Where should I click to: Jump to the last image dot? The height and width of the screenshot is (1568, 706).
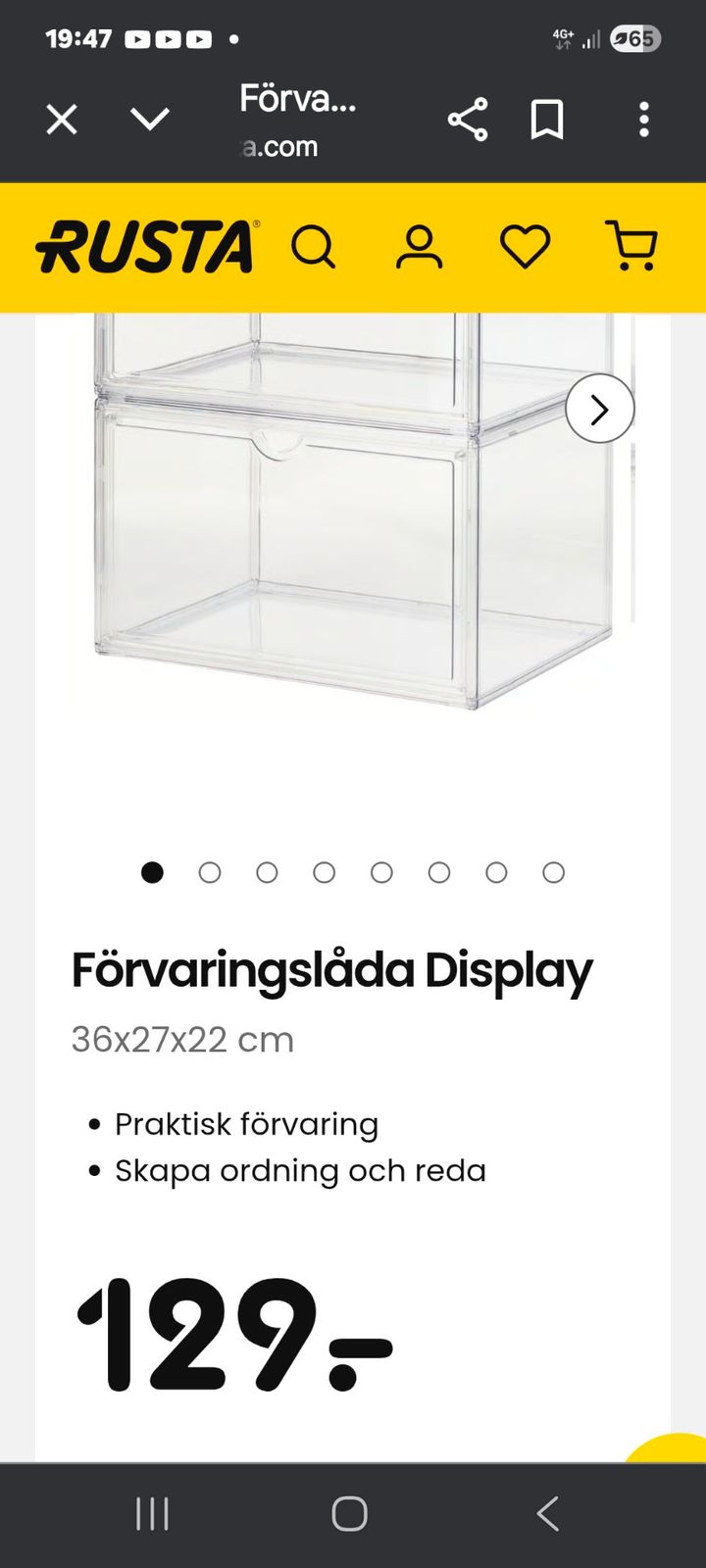[x=554, y=872]
